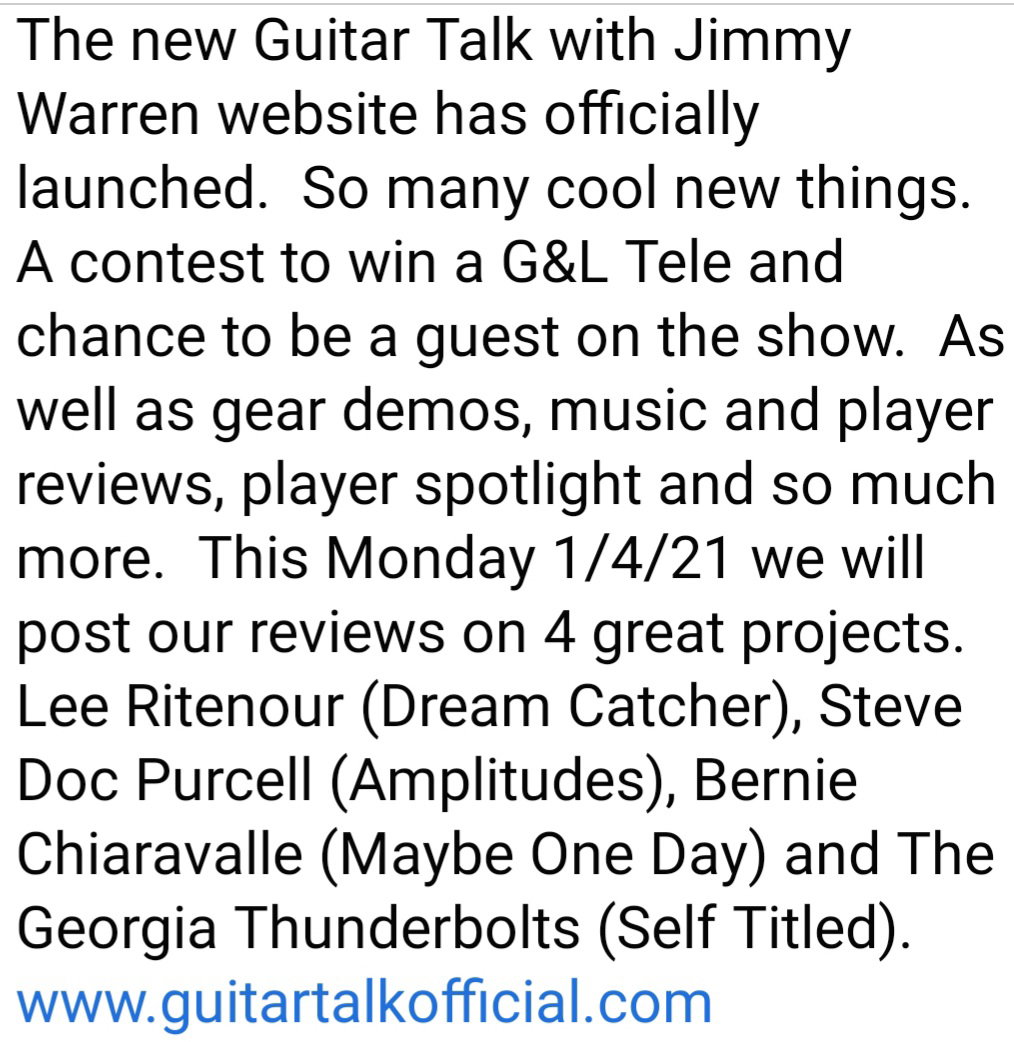Open the www.guitartalkofficial.com link
The height and width of the screenshot is (1042, 1014).
[365, 1001]
